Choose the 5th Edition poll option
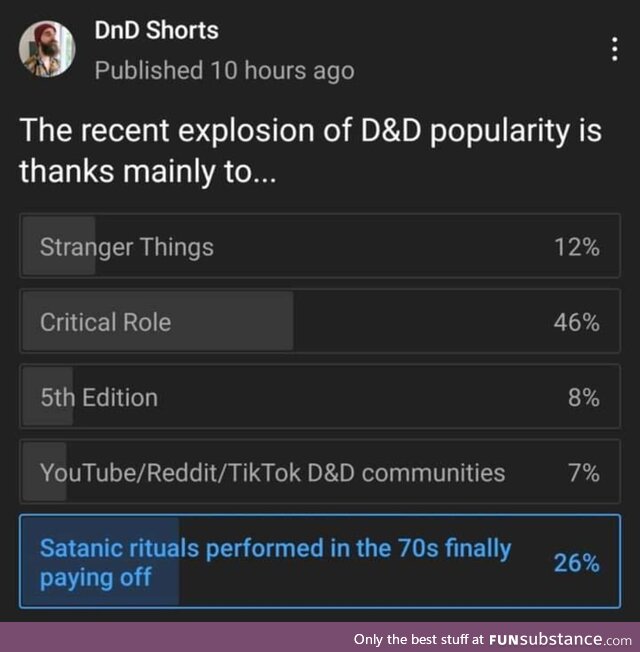Image resolution: width=640 pixels, height=652 pixels. tap(320, 397)
